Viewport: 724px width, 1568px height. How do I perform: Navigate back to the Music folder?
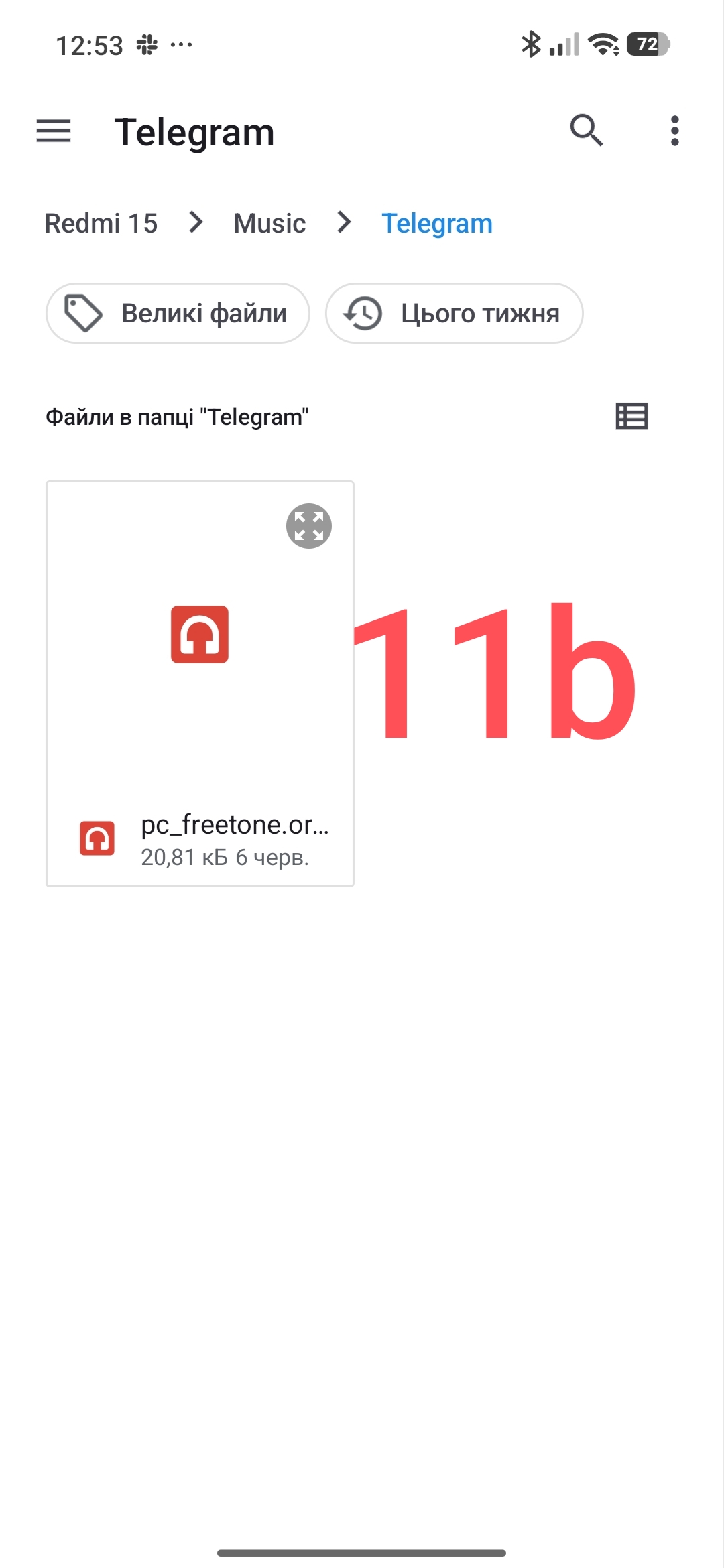269,223
